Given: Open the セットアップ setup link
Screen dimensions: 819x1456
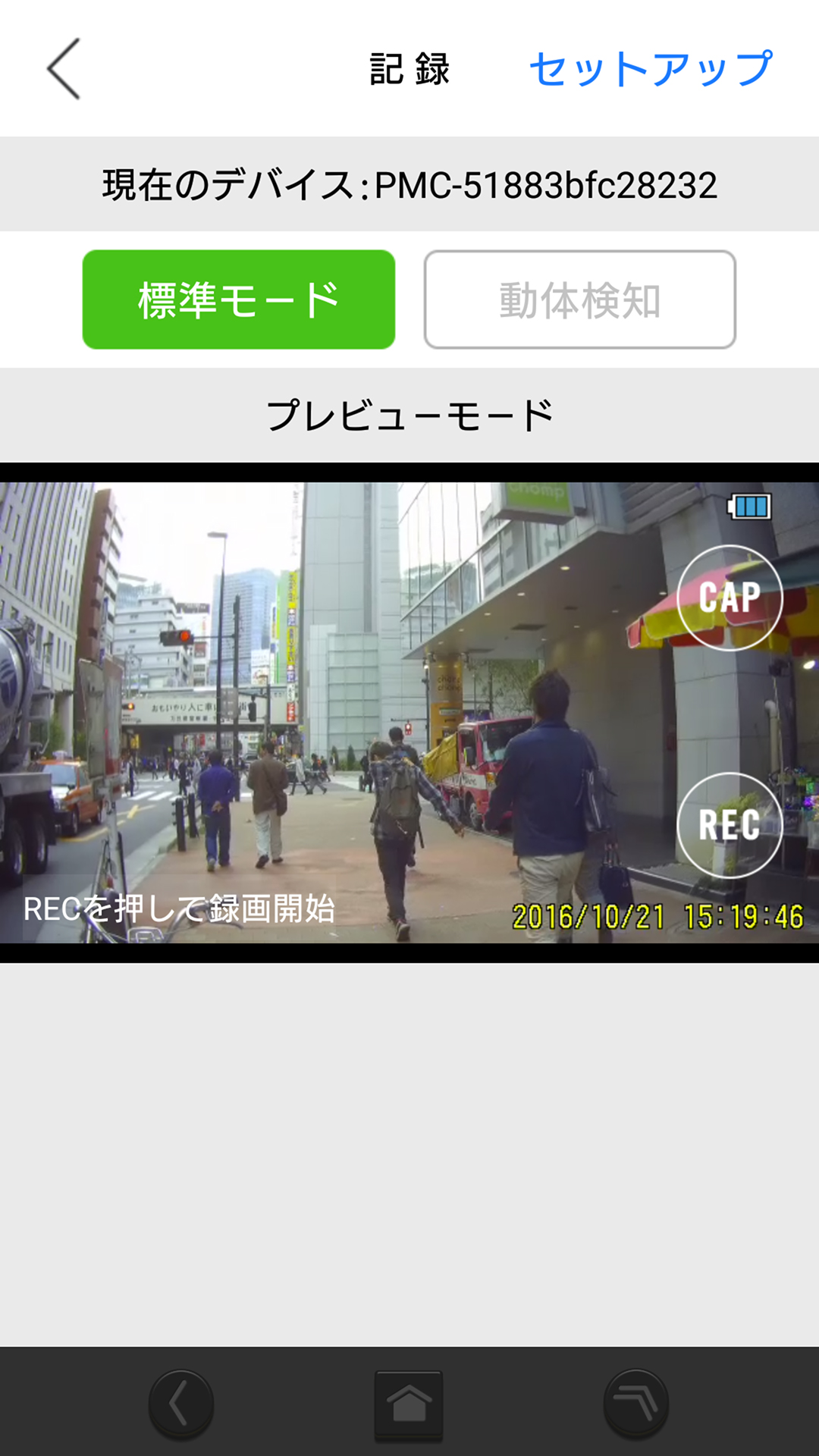Looking at the screenshot, I should point(651,69).
